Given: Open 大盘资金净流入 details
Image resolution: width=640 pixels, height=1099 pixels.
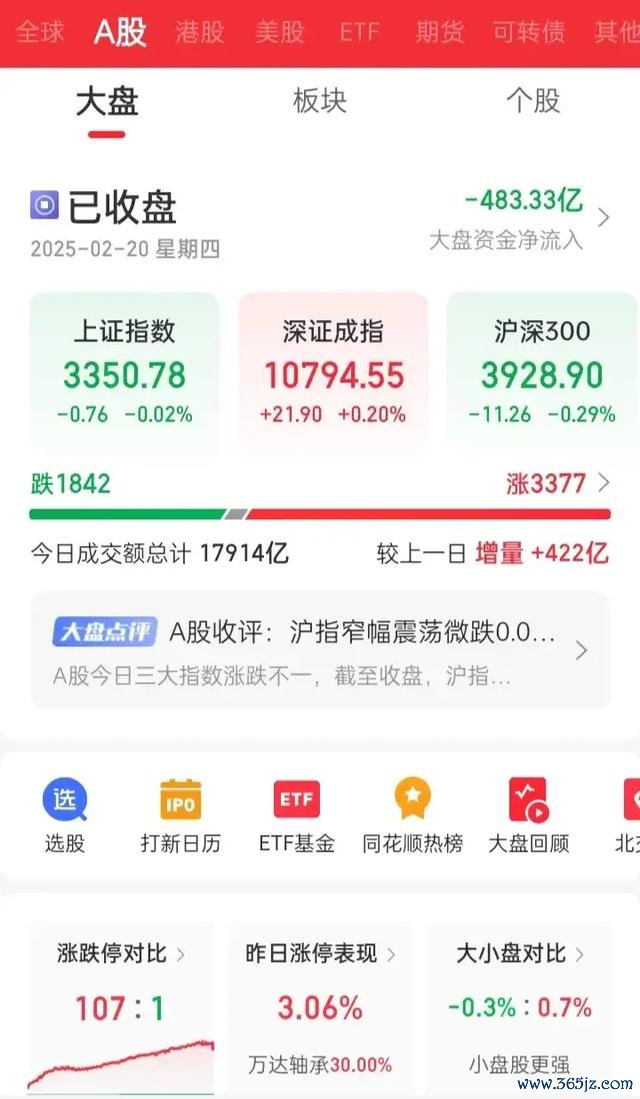Looking at the screenshot, I should coord(520,219).
